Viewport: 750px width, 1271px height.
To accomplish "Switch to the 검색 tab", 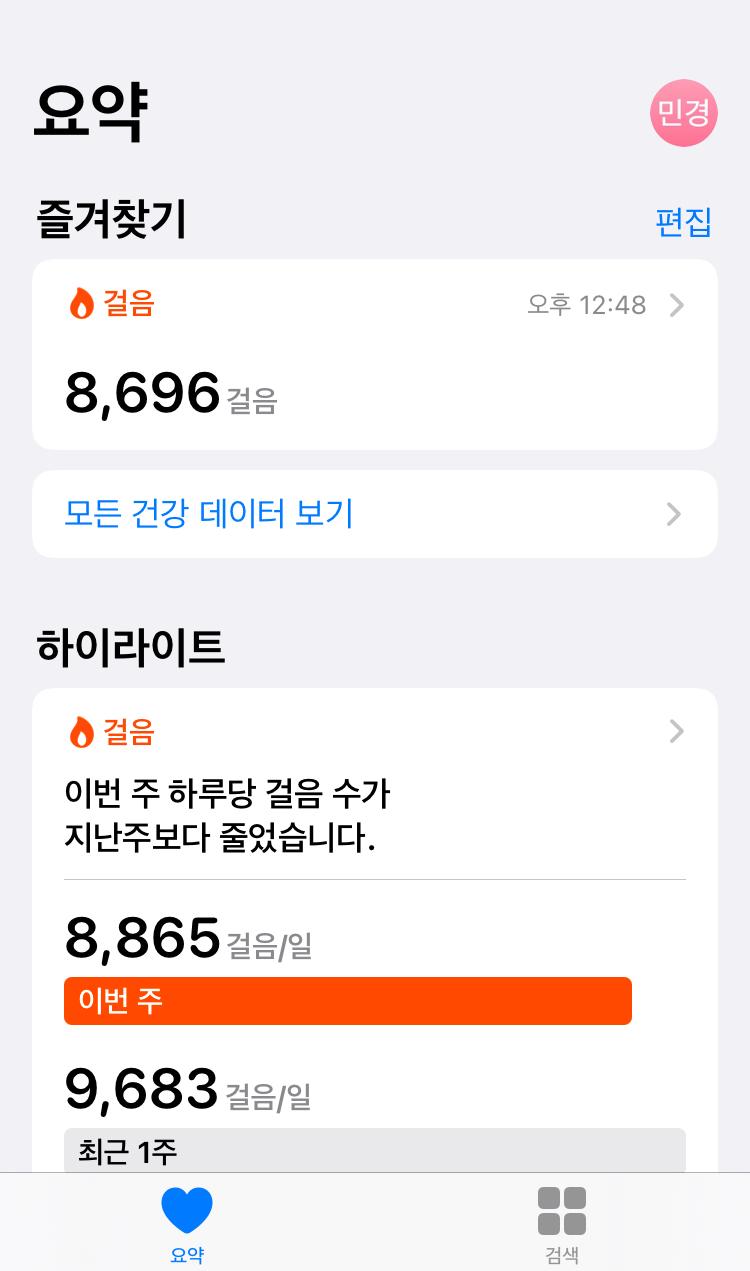I will [x=562, y=1223].
